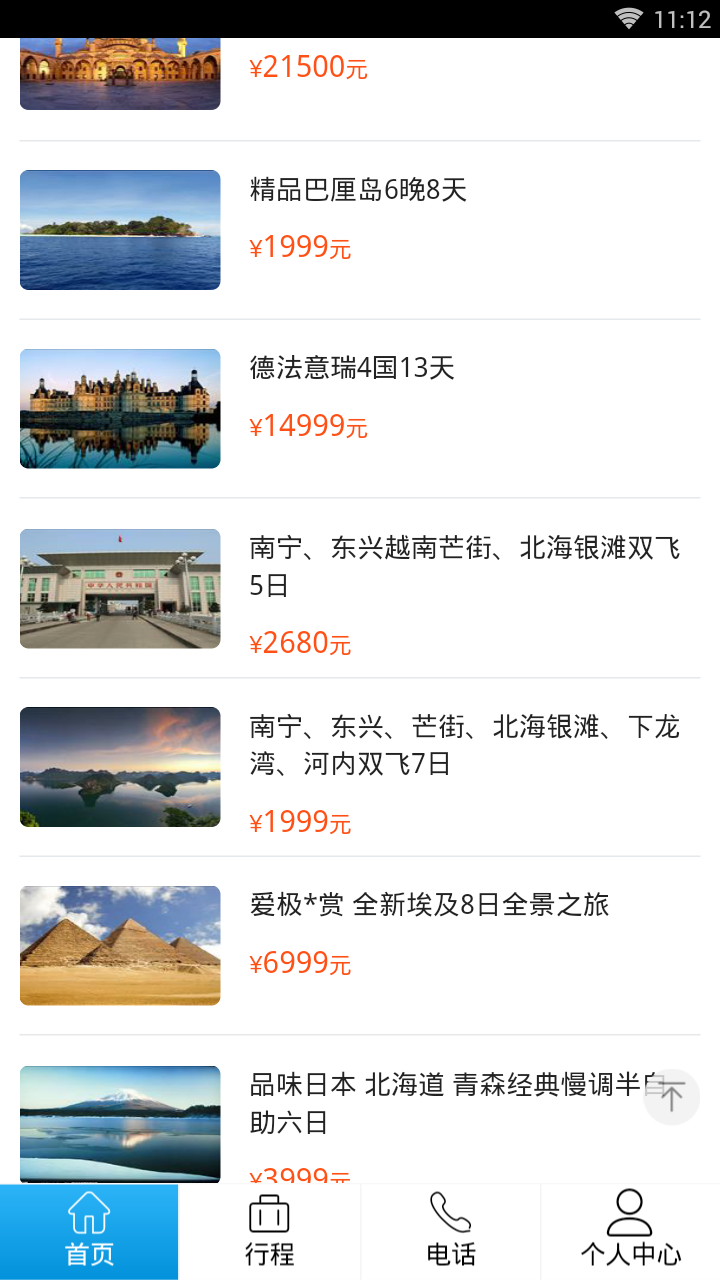Viewport: 720px width, 1280px height.
Task: Open the ¥21500元 tour listing
Action: click(308, 68)
